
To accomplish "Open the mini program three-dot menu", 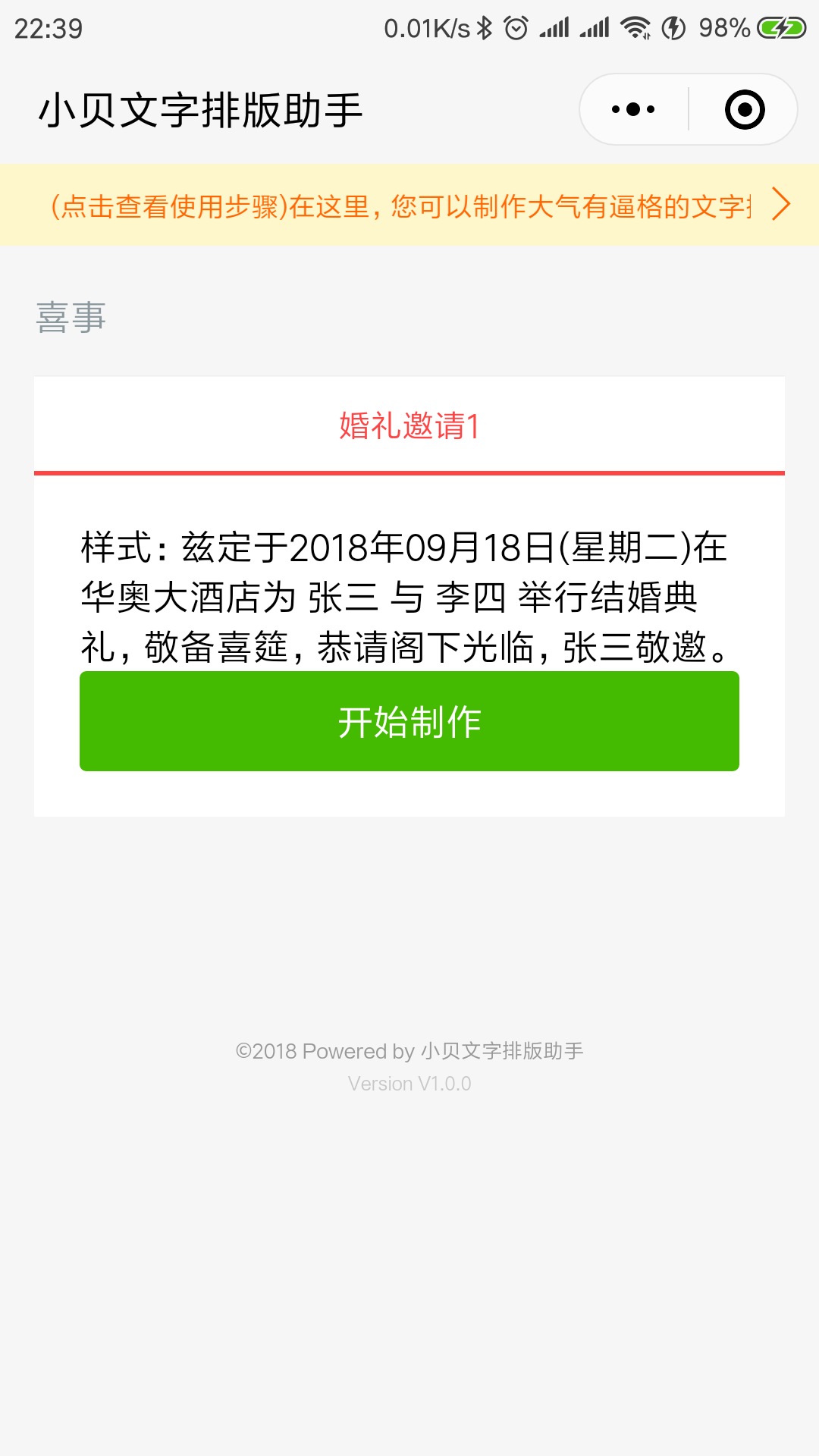I will pyautogui.click(x=634, y=109).
